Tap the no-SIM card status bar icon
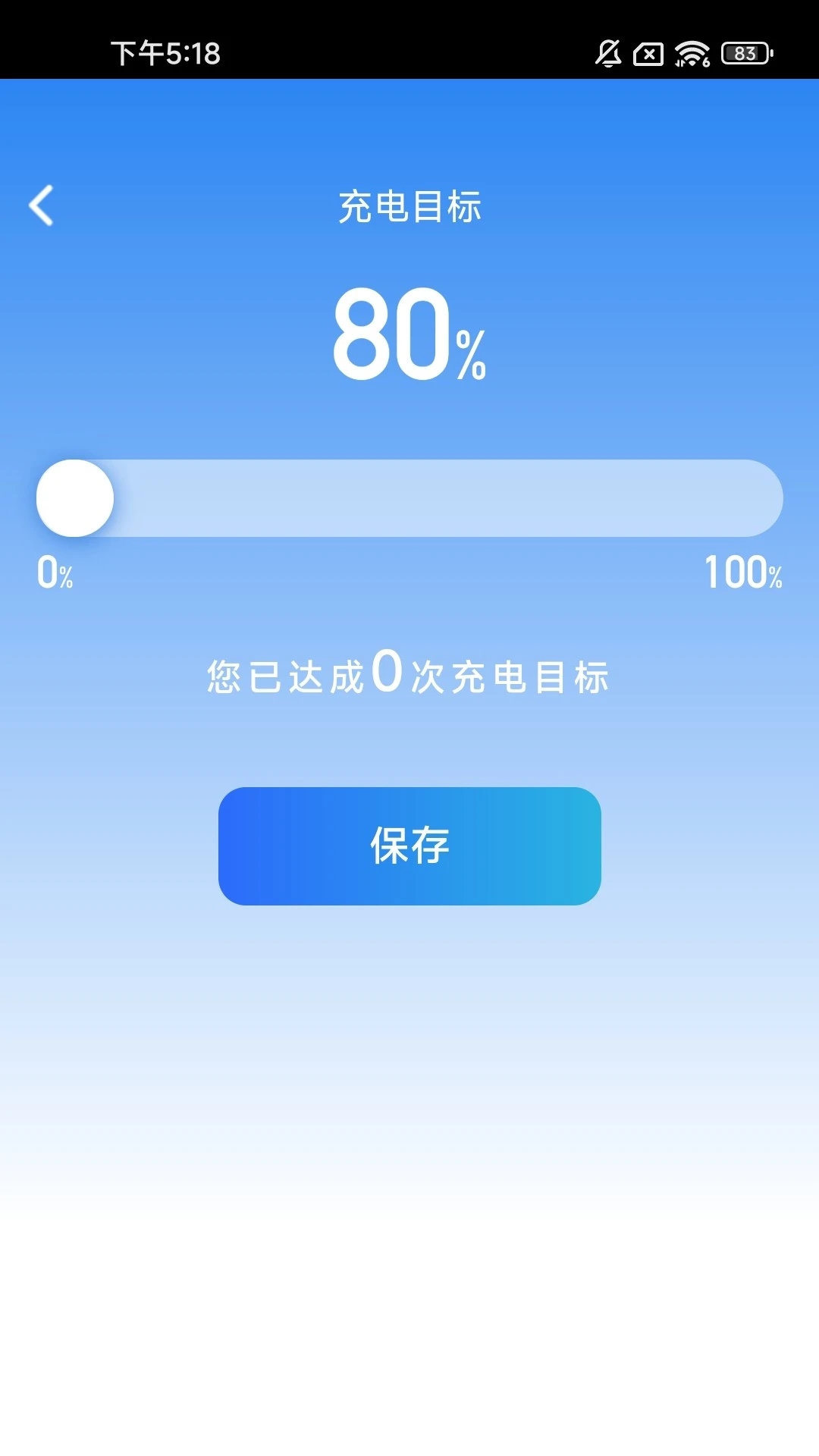Image resolution: width=819 pixels, height=1456 pixels. 648,54
